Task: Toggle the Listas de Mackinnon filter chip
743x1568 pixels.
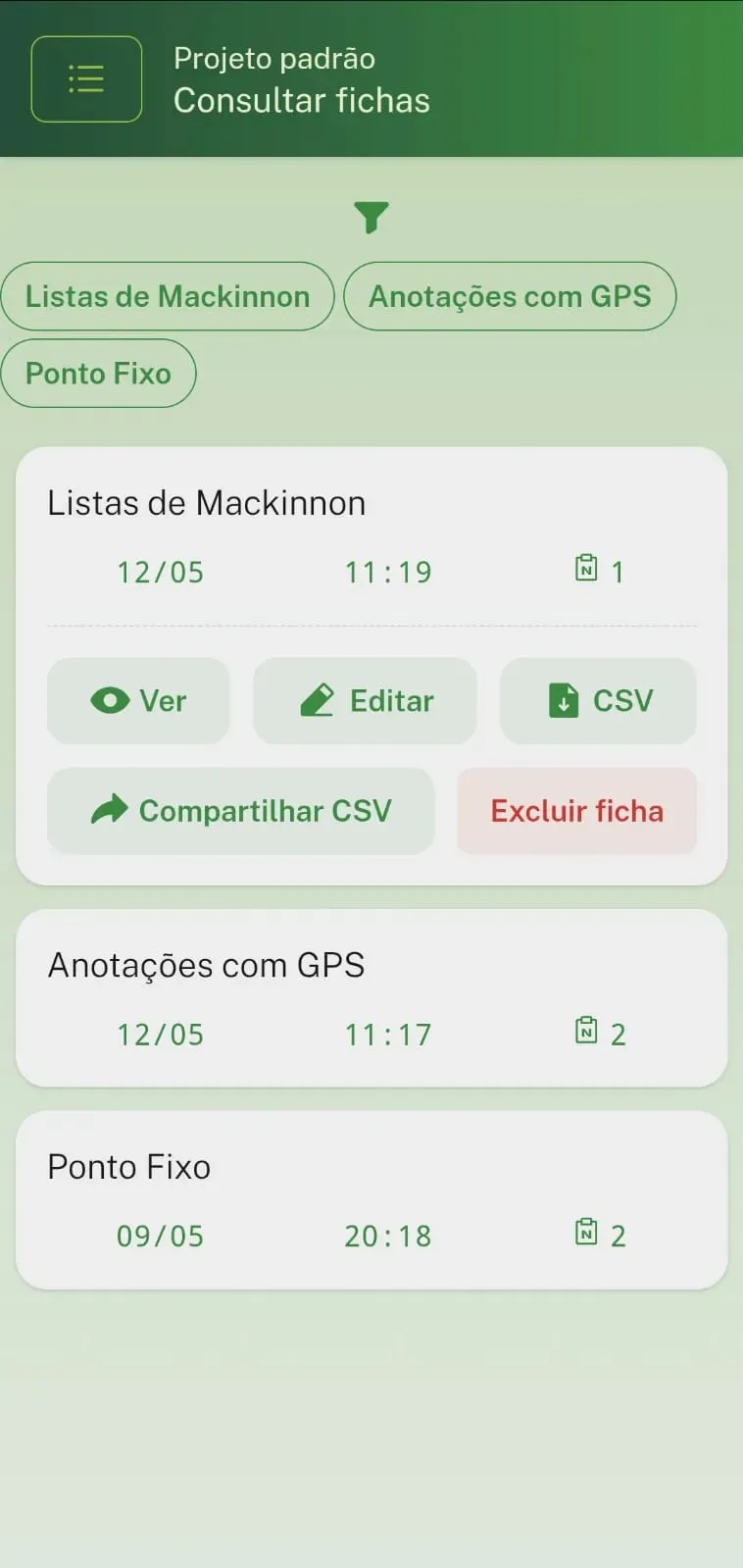Action: pyautogui.click(x=167, y=296)
